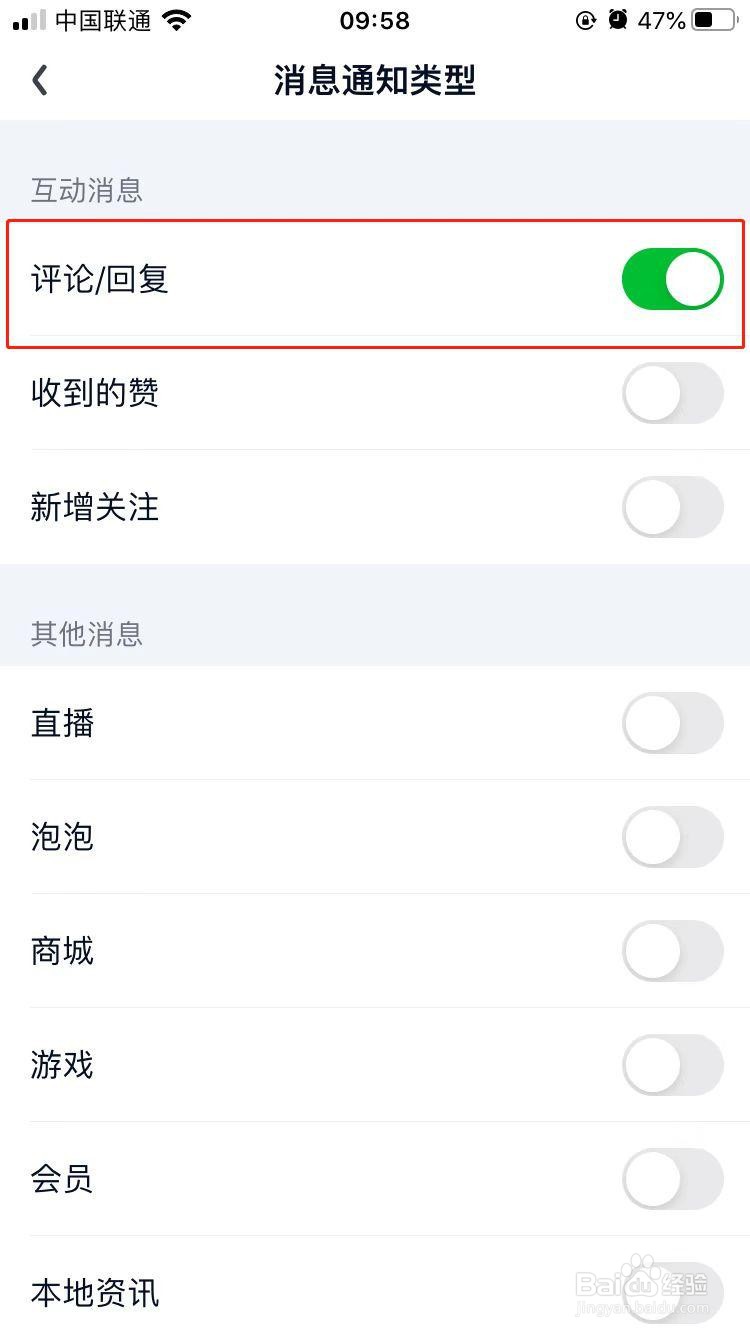Tap the alarm clock status bar icon
This screenshot has width=750, height=1334.
click(x=617, y=19)
